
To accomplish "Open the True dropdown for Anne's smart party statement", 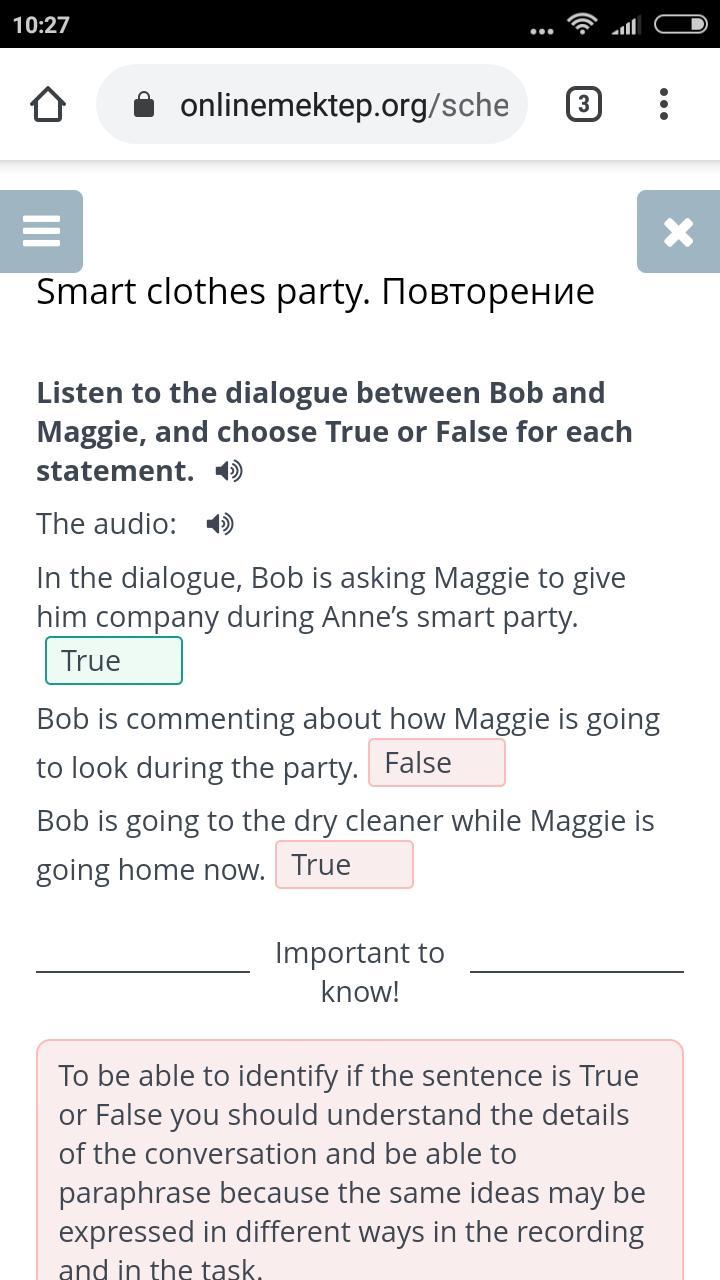I will [x=114, y=661].
